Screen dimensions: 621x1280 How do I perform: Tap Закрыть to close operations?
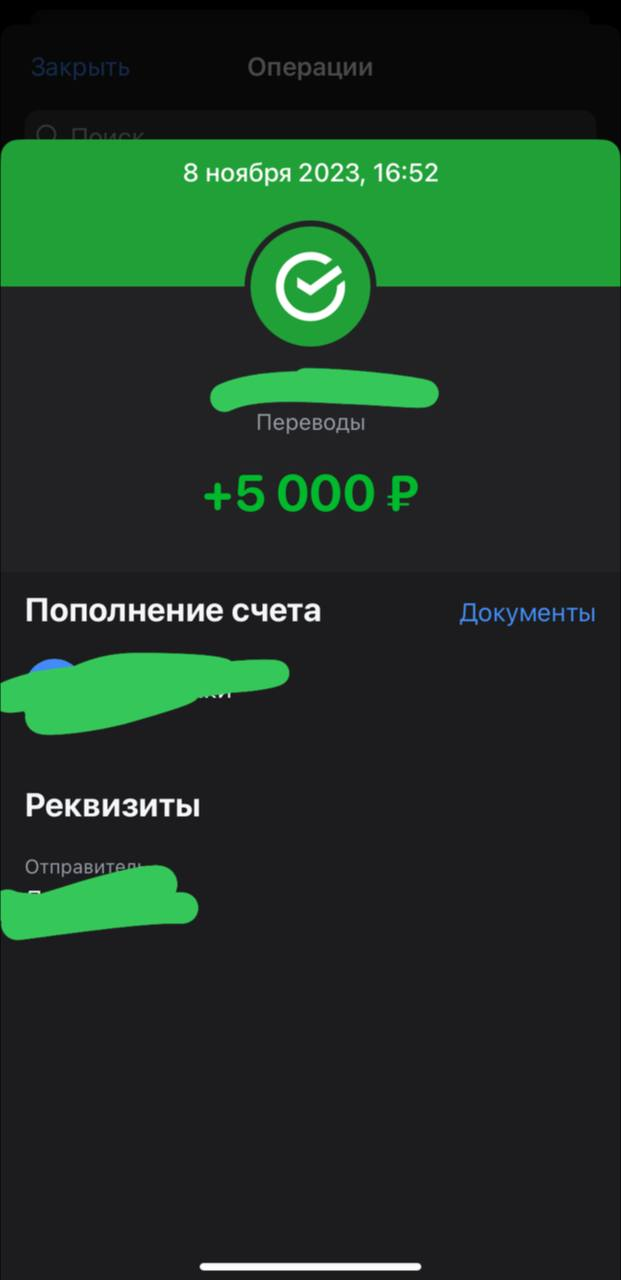(x=80, y=67)
